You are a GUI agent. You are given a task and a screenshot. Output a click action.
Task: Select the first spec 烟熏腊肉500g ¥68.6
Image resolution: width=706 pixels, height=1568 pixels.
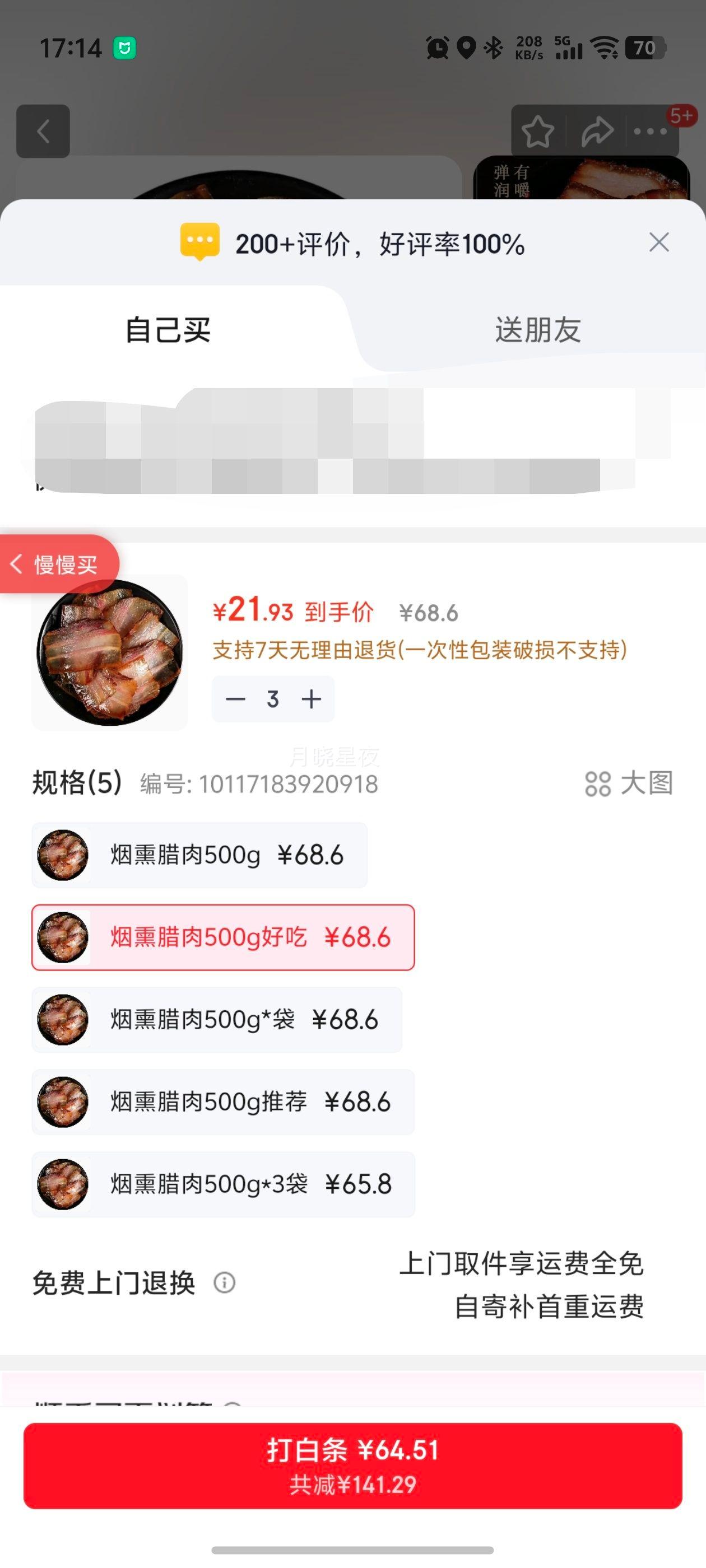(198, 855)
